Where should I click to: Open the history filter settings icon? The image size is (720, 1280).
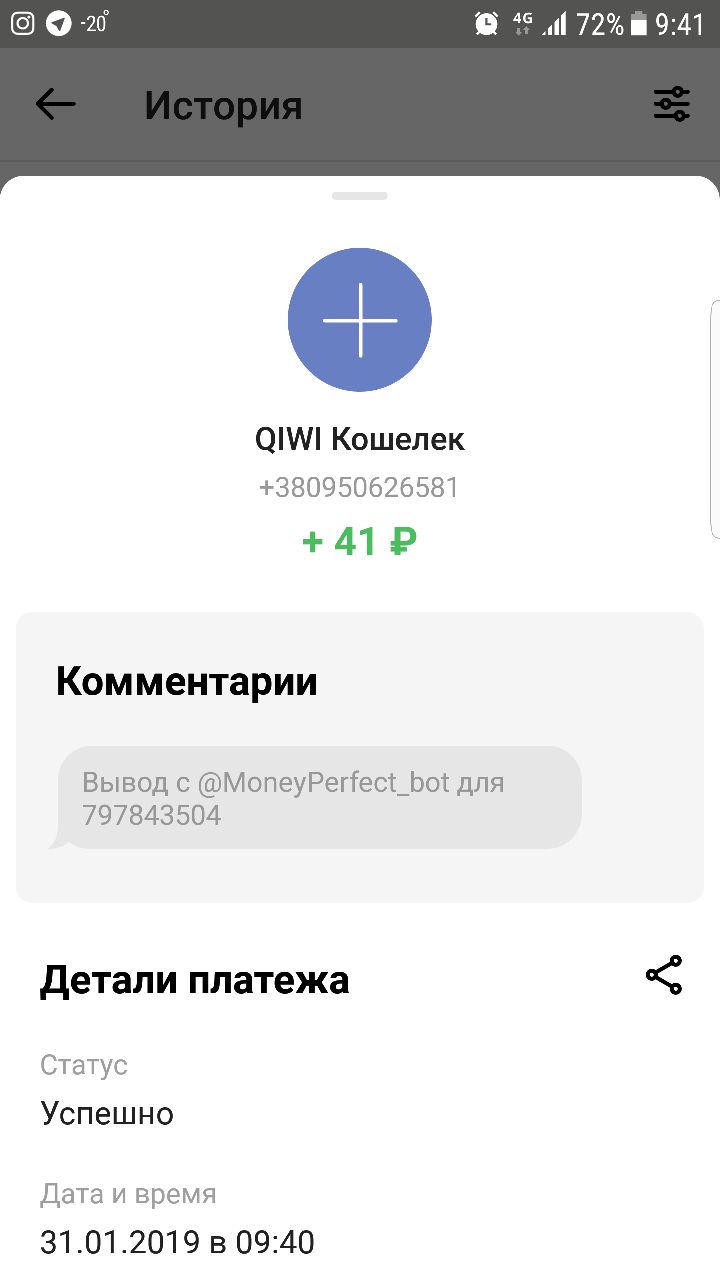tap(671, 104)
